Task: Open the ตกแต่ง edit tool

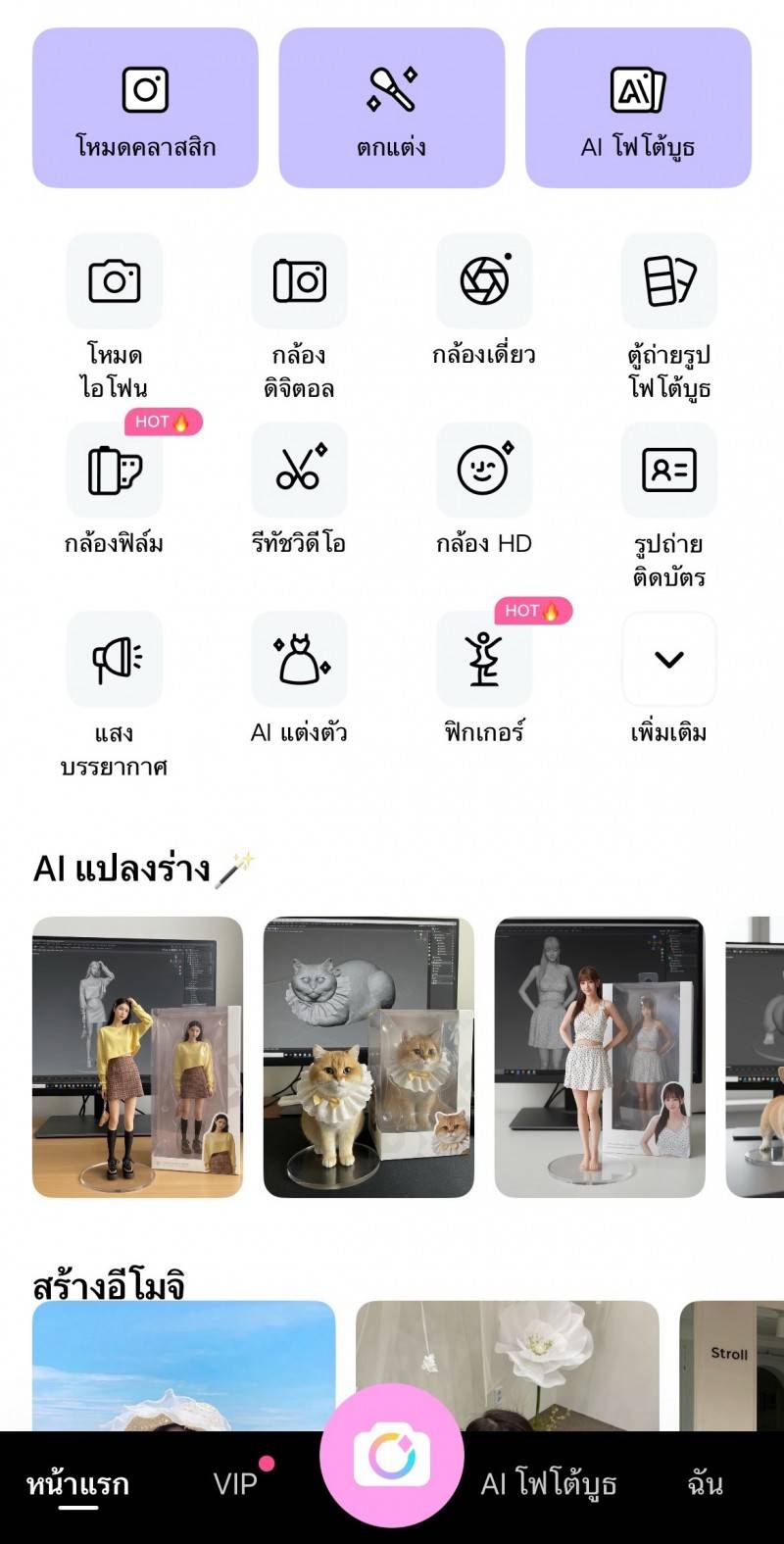Action: (x=391, y=108)
